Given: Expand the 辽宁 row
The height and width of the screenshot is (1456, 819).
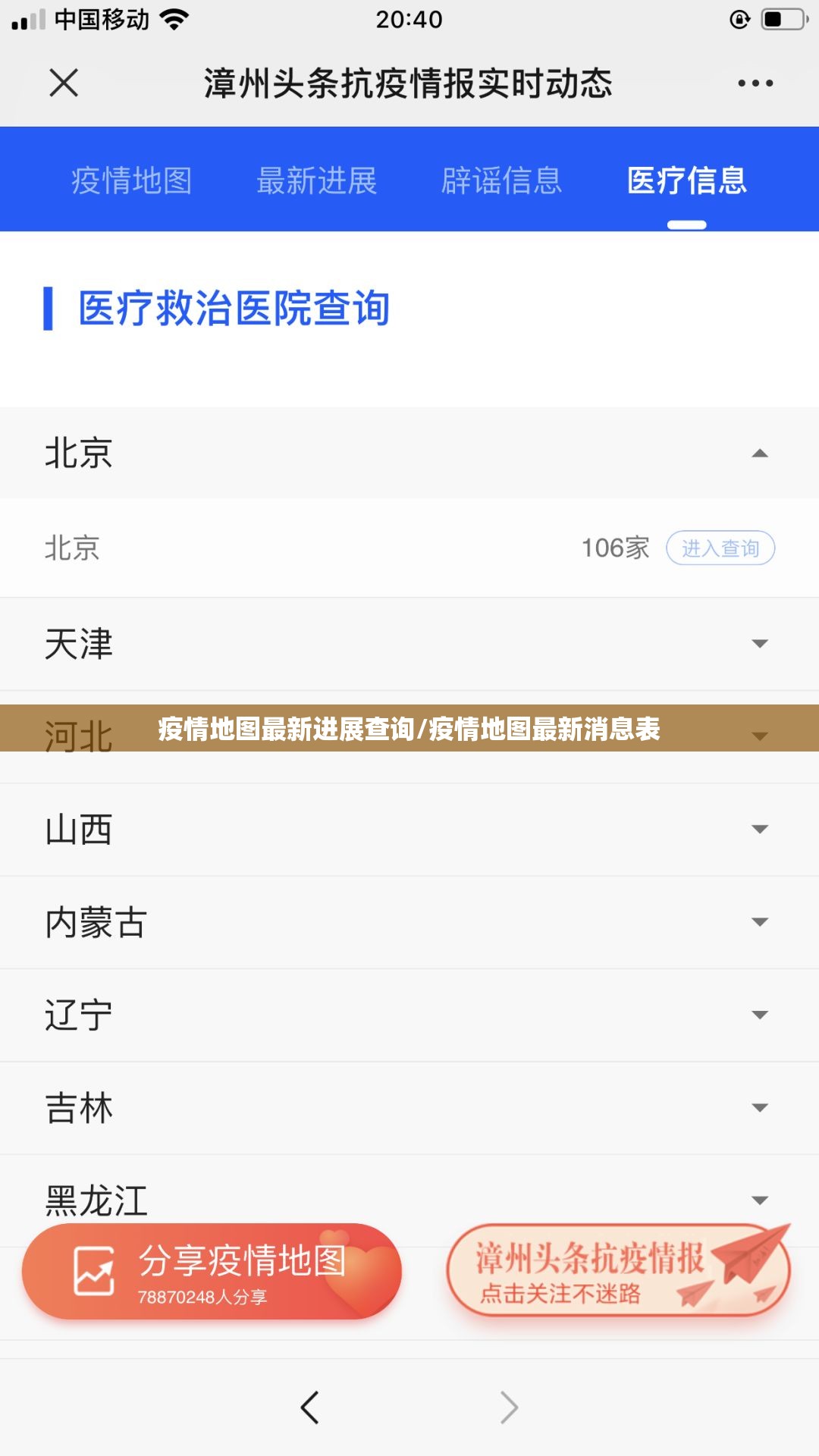Looking at the screenshot, I should pos(409,1015).
